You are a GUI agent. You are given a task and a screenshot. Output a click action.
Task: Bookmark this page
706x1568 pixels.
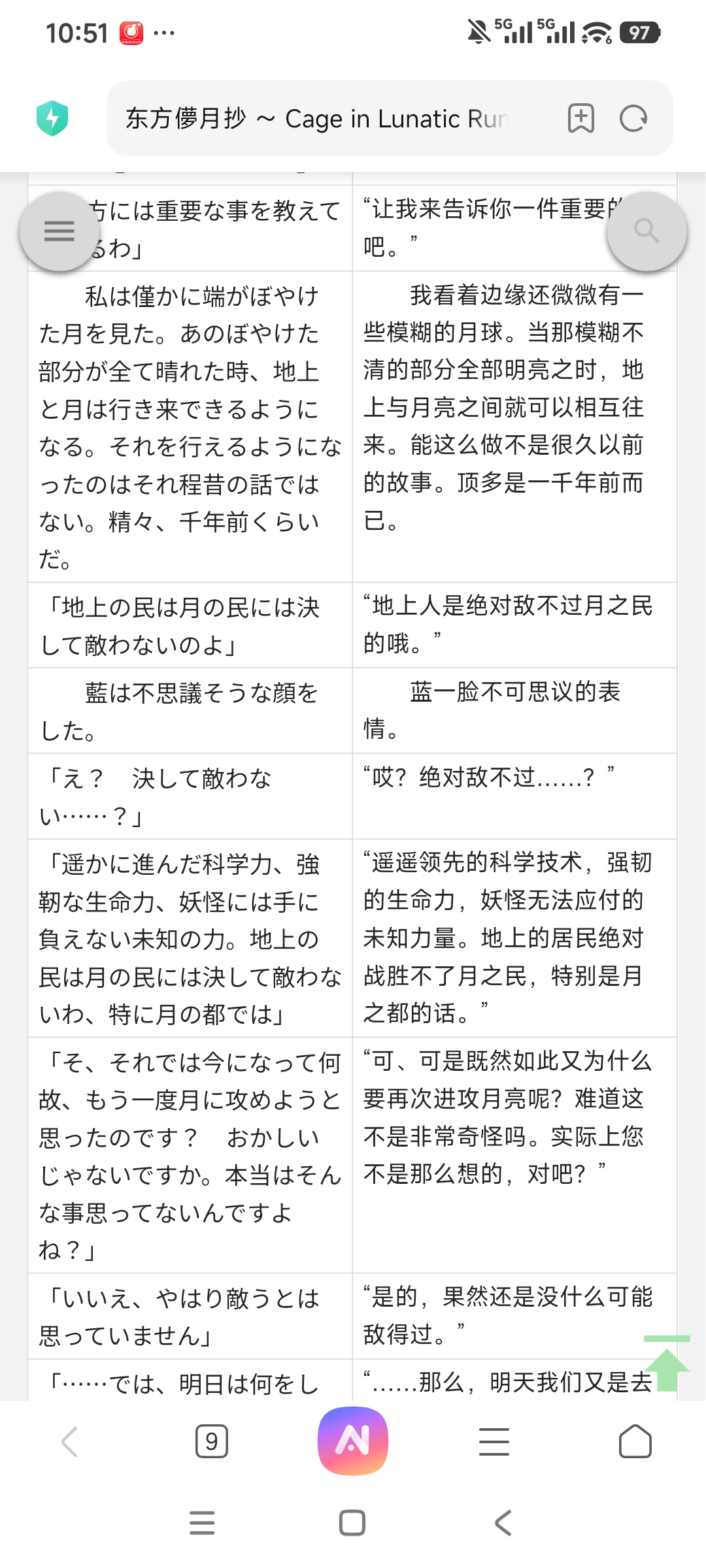[x=580, y=119]
